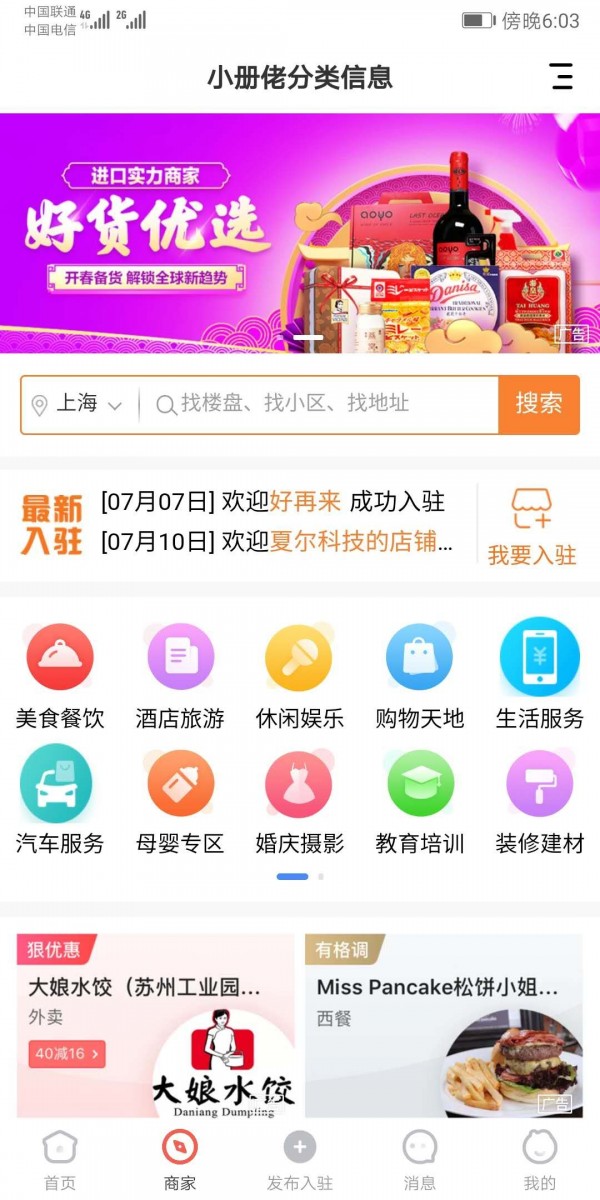Open the hamburger menu icon
Viewport: 600px width, 1200px height.
point(561,76)
